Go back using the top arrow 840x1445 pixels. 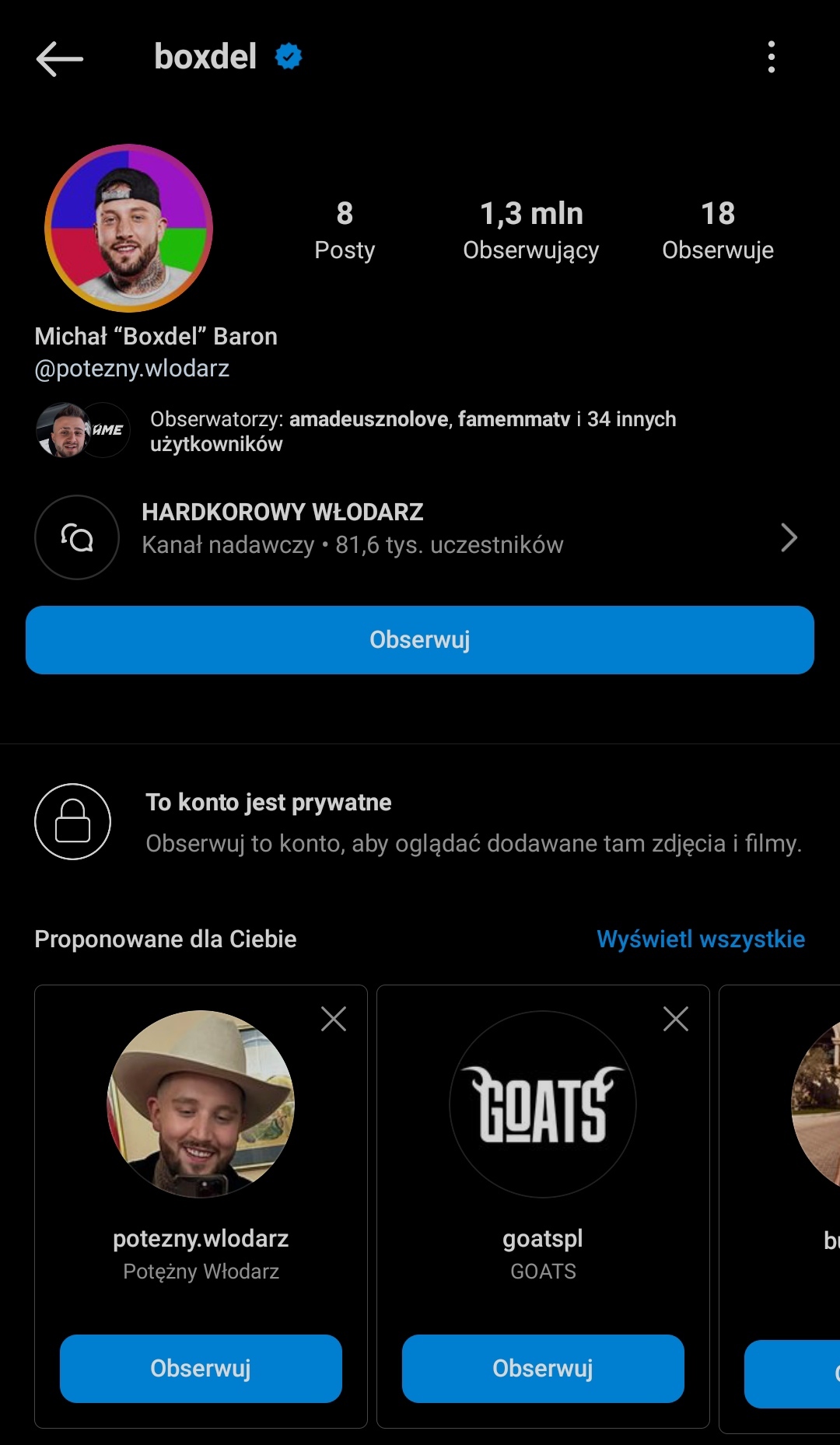point(59,58)
